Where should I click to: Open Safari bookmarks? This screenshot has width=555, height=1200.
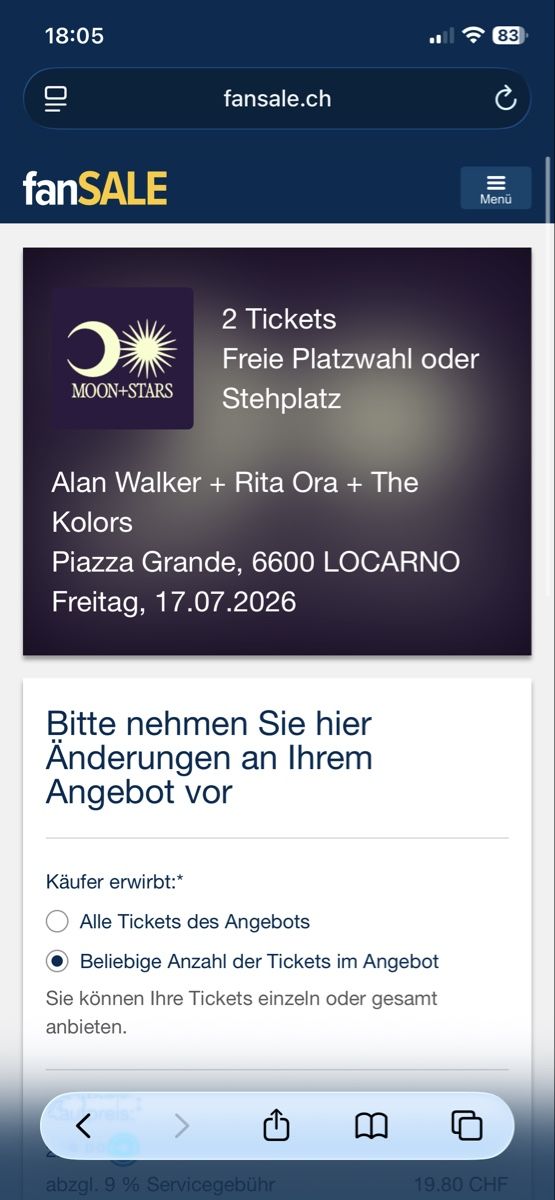coord(371,1126)
